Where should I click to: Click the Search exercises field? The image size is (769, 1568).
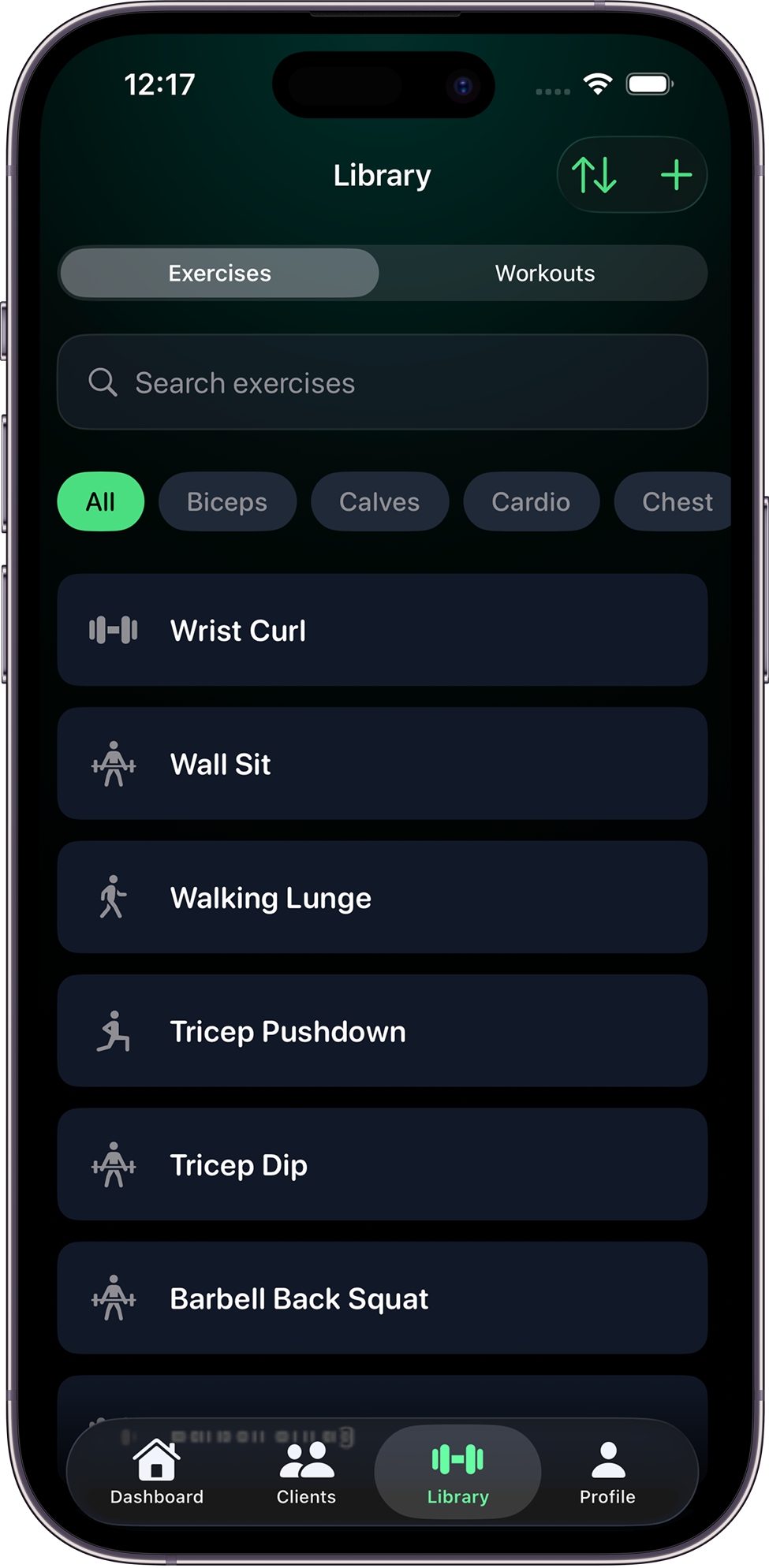(x=382, y=383)
